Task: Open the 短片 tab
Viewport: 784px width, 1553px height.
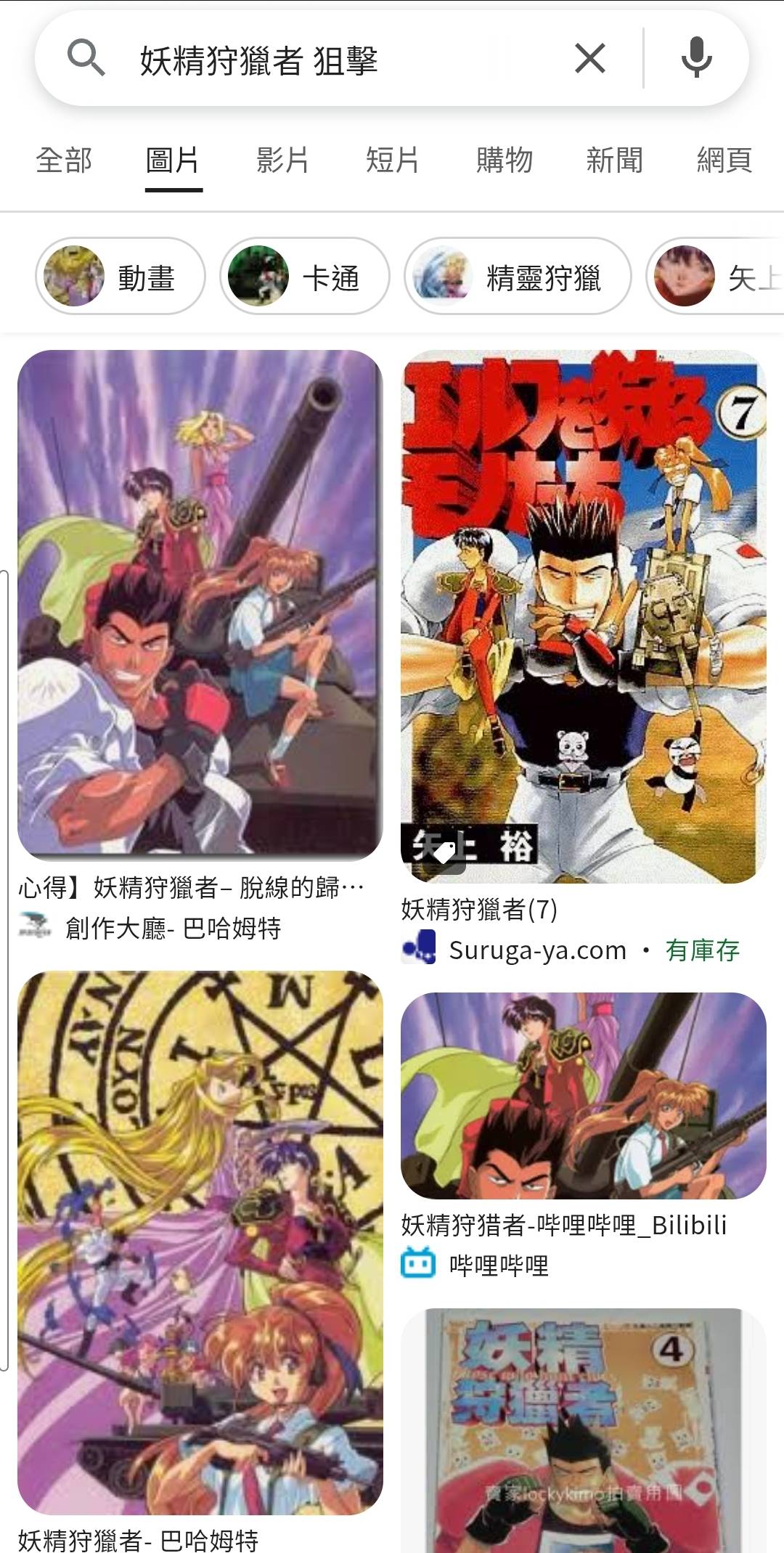Action: [392, 160]
